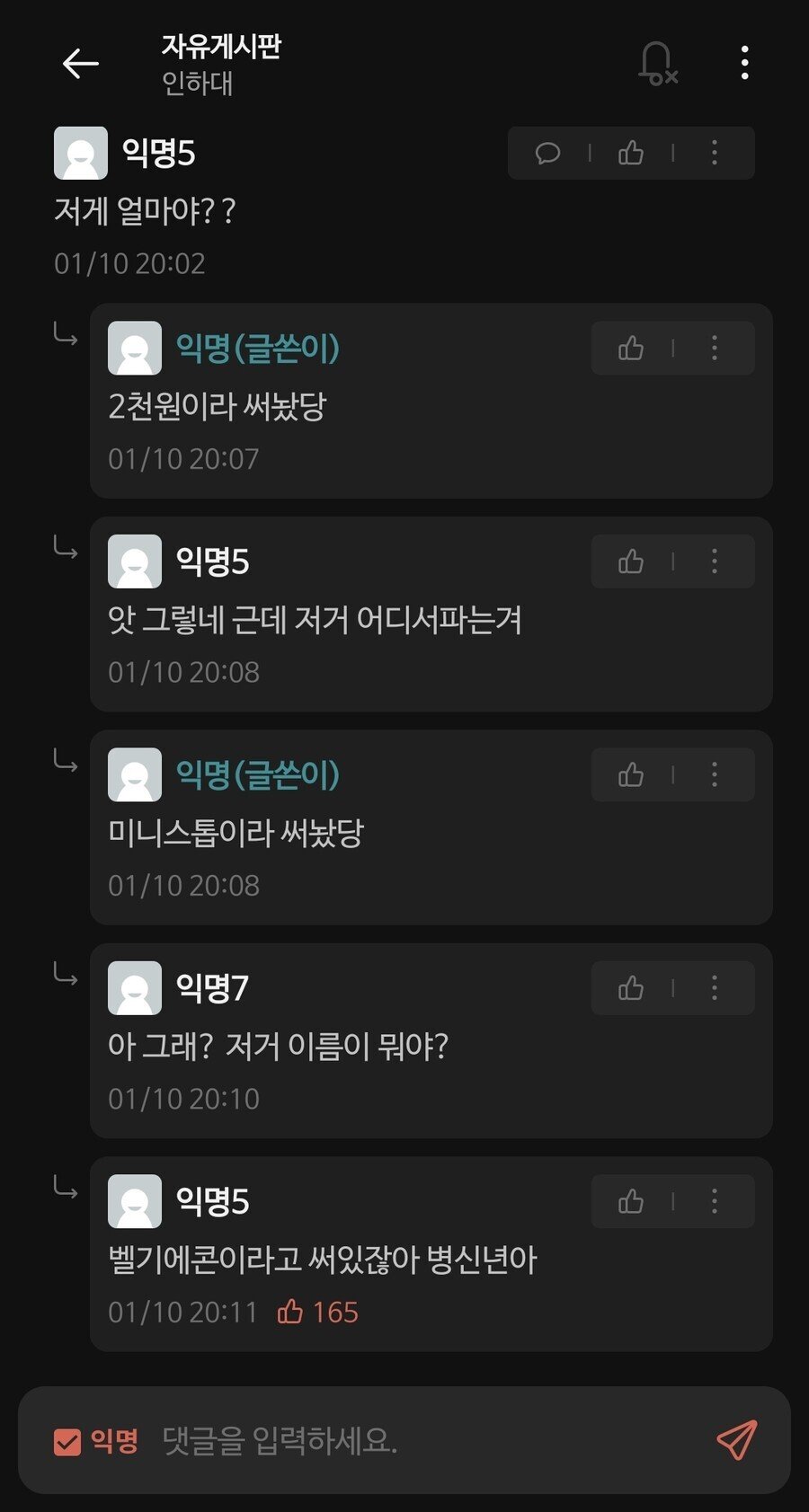This screenshot has height=1512, width=809.
Task: Open more options for 저게 얼마야 comment
Action: click(x=715, y=154)
